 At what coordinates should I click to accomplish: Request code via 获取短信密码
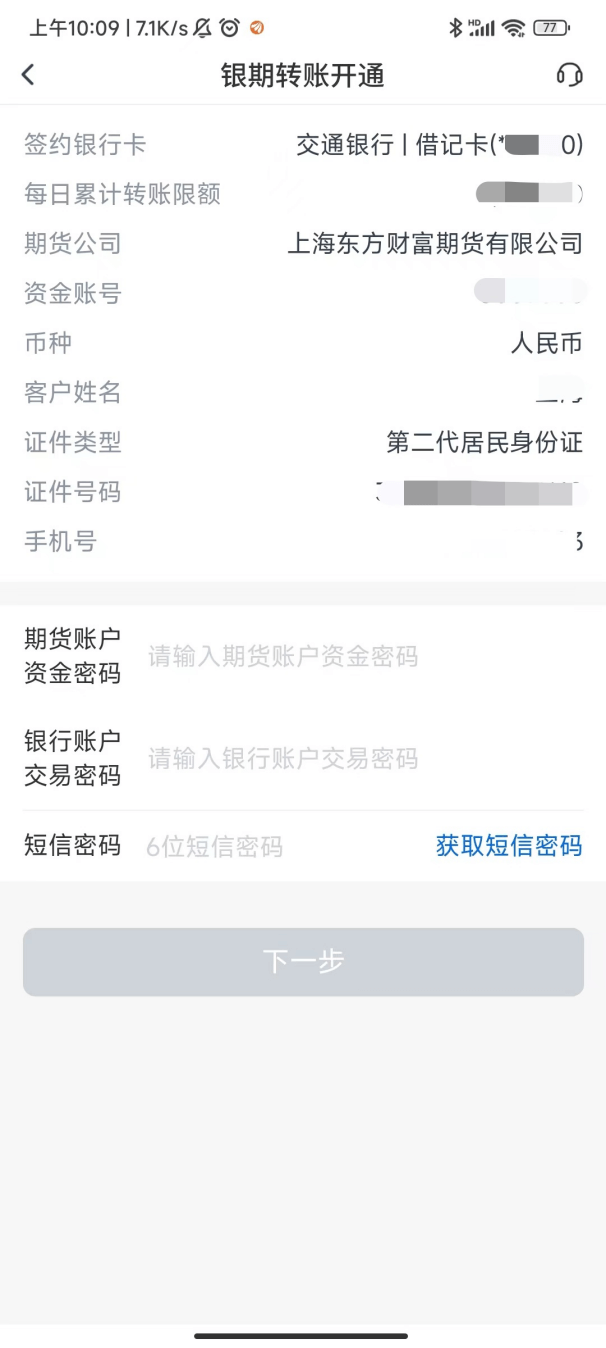[x=508, y=846]
